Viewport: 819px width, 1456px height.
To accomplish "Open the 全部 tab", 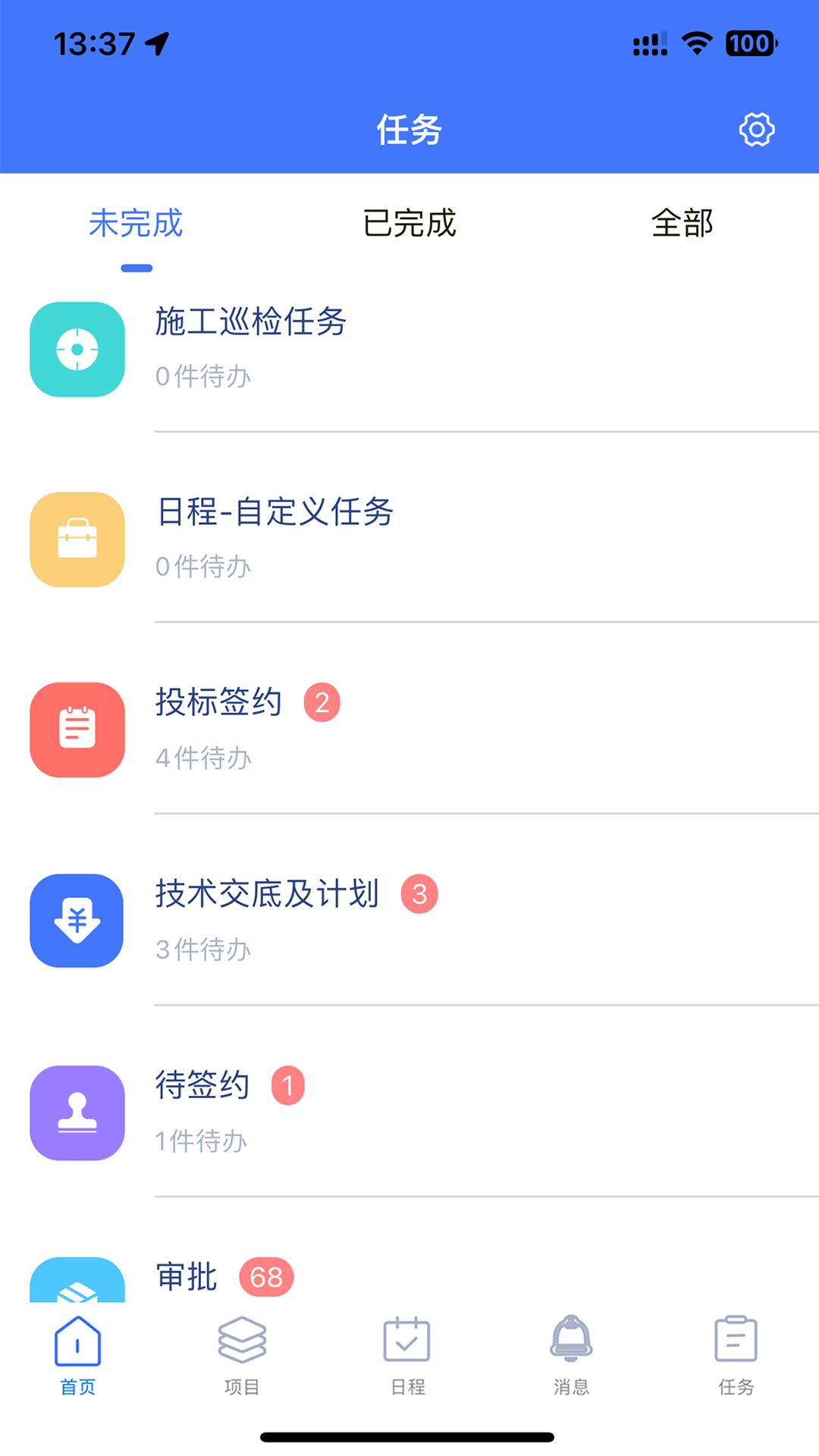I will (682, 222).
